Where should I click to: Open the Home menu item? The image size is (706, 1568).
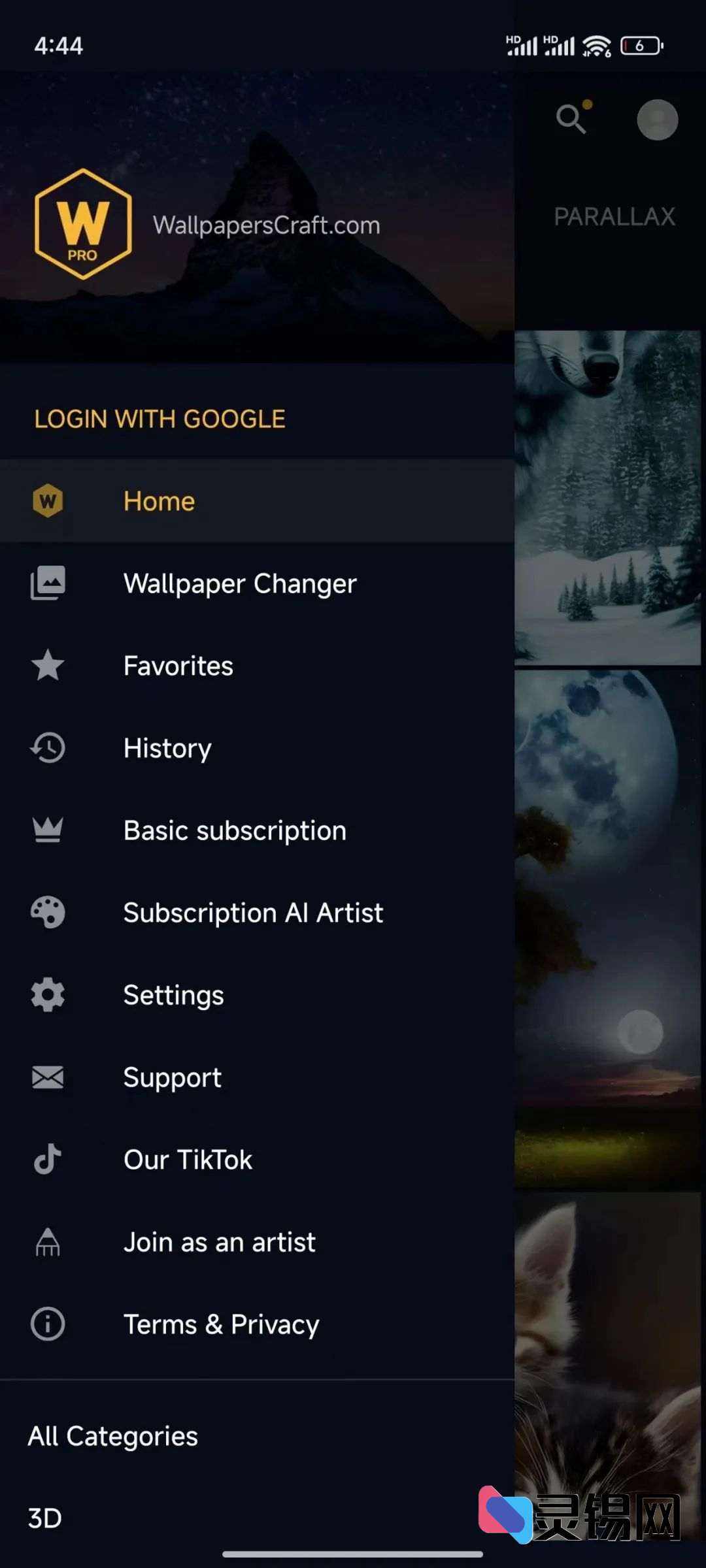(159, 500)
